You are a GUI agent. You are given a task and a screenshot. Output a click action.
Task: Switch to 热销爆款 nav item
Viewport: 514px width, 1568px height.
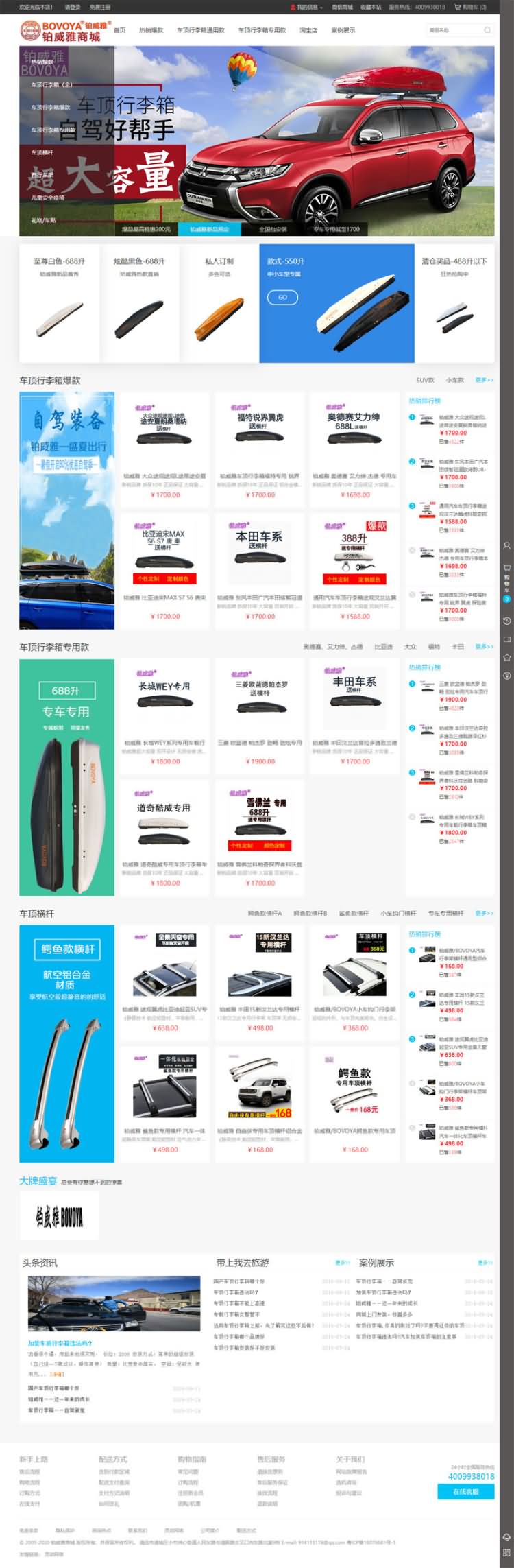151,30
